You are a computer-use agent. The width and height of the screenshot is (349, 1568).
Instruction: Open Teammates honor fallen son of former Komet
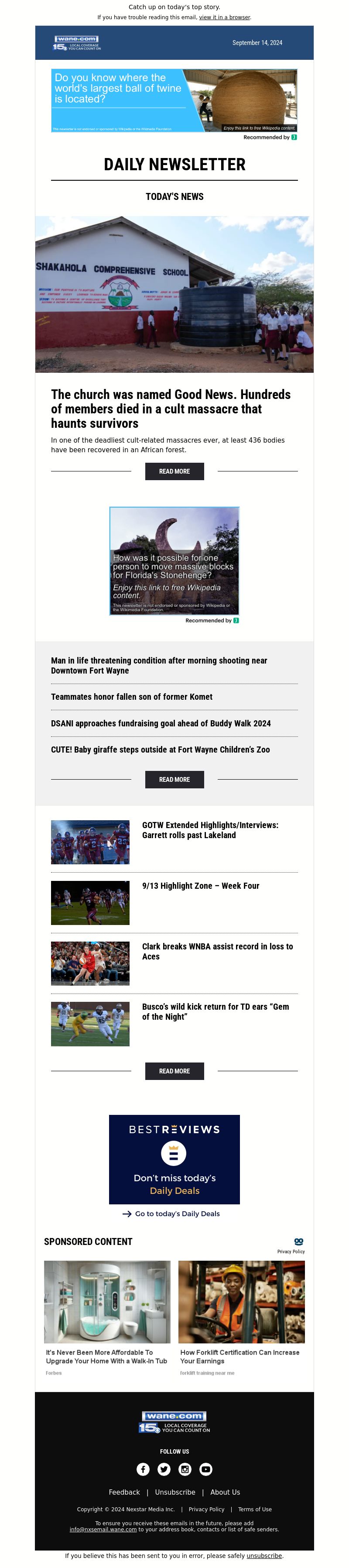tap(131, 696)
